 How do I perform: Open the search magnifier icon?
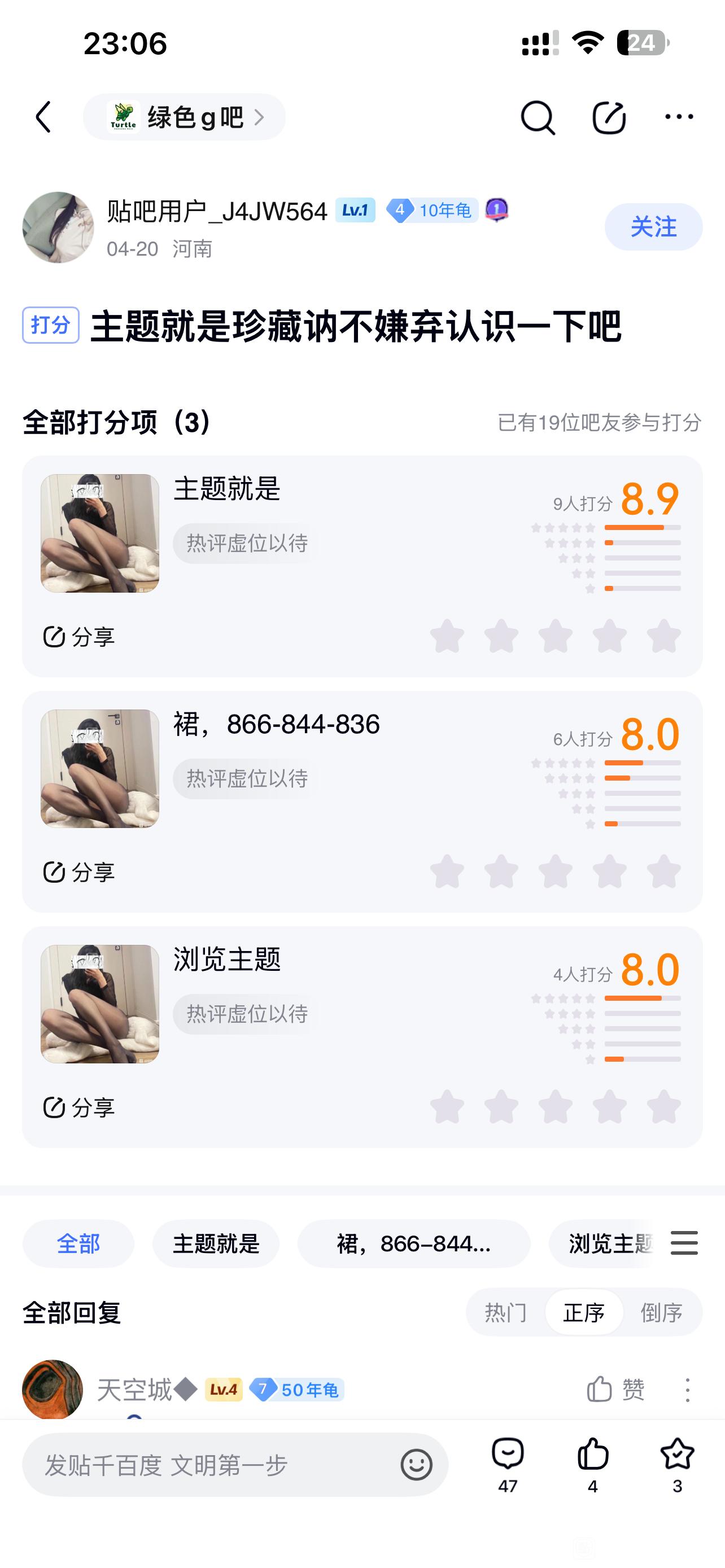point(538,117)
